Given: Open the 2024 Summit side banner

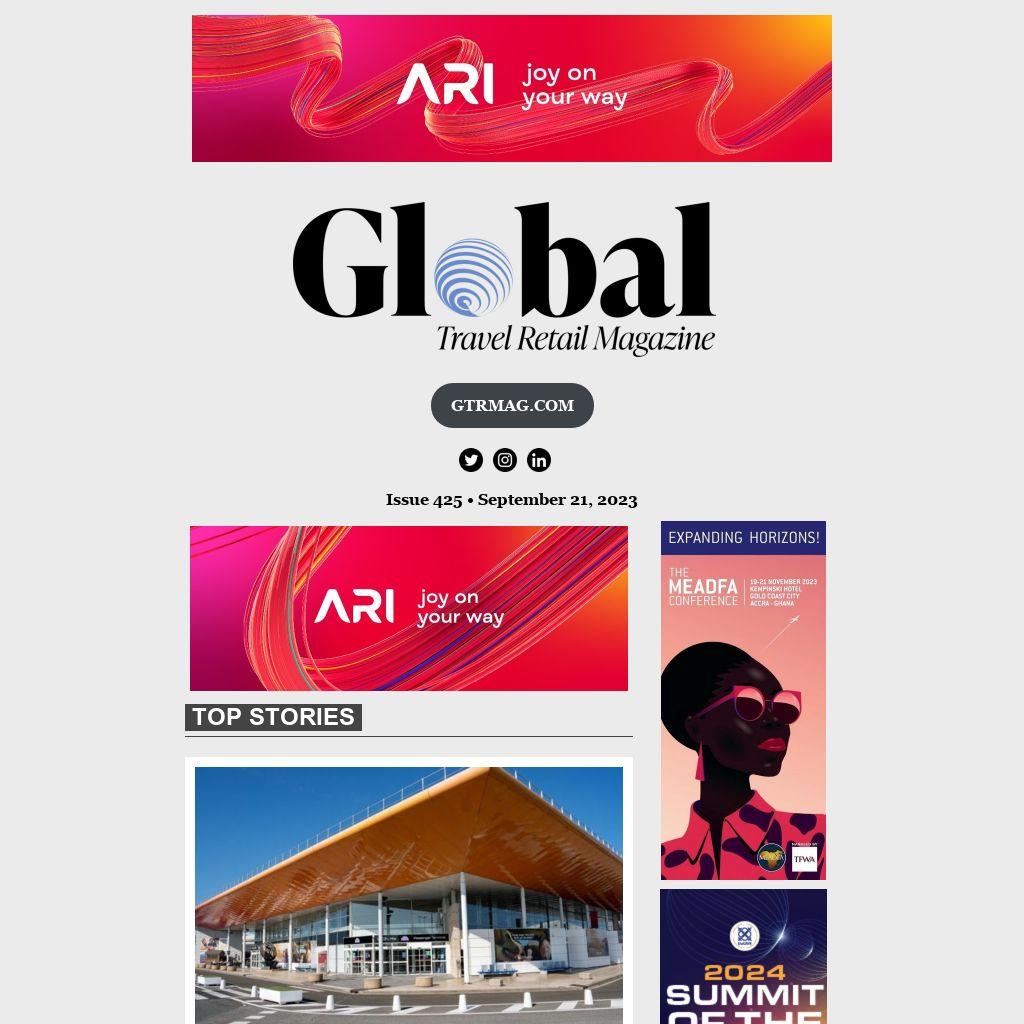Looking at the screenshot, I should click(x=743, y=957).
